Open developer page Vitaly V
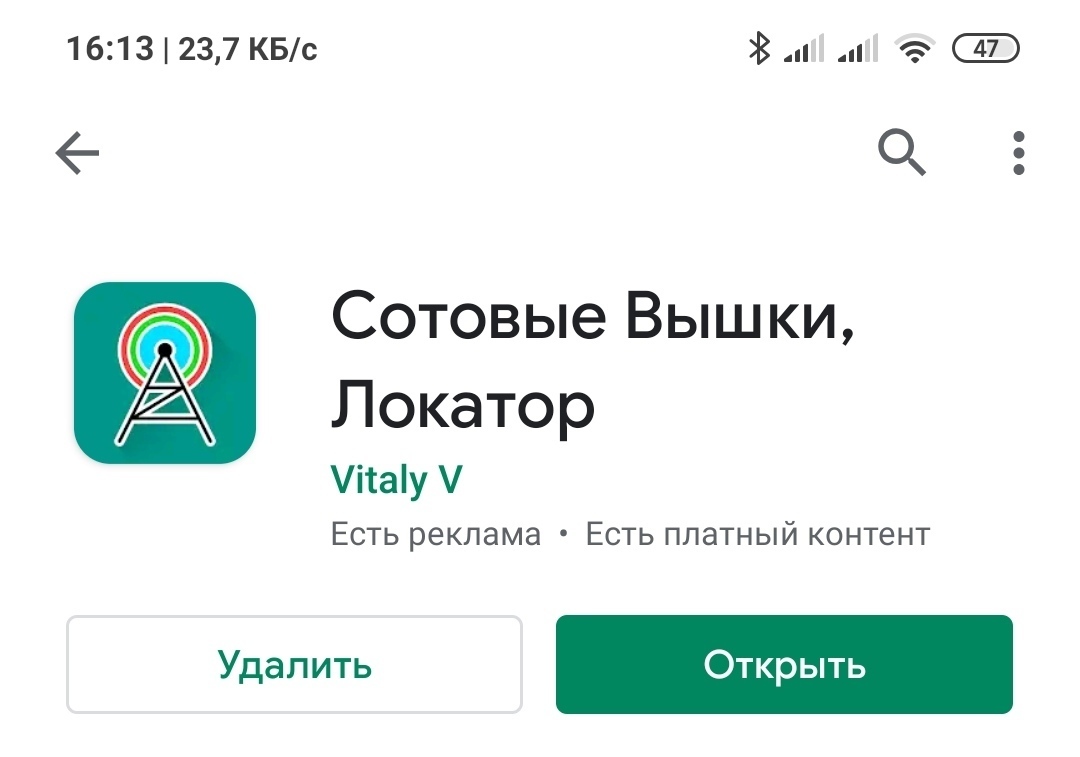 pos(396,480)
